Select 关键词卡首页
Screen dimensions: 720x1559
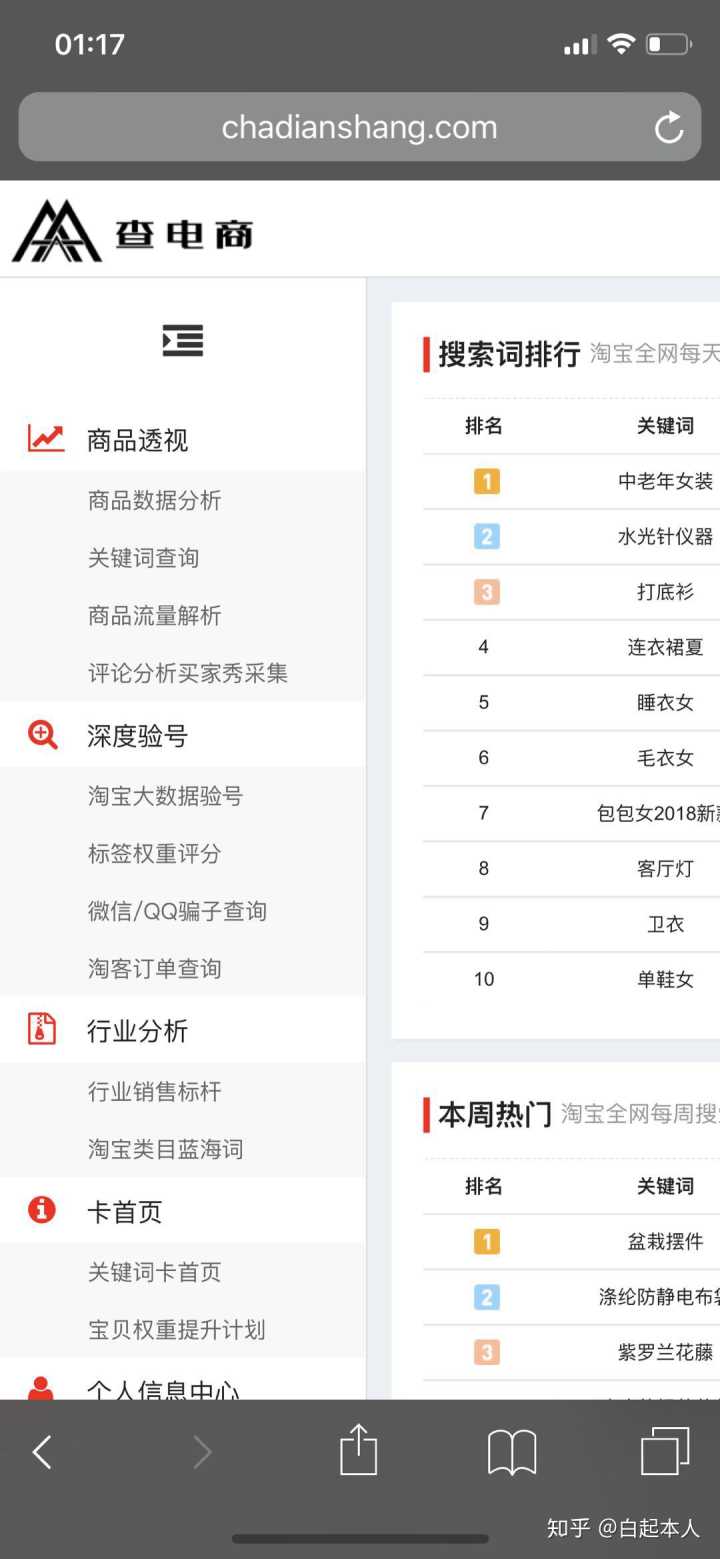[154, 1272]
